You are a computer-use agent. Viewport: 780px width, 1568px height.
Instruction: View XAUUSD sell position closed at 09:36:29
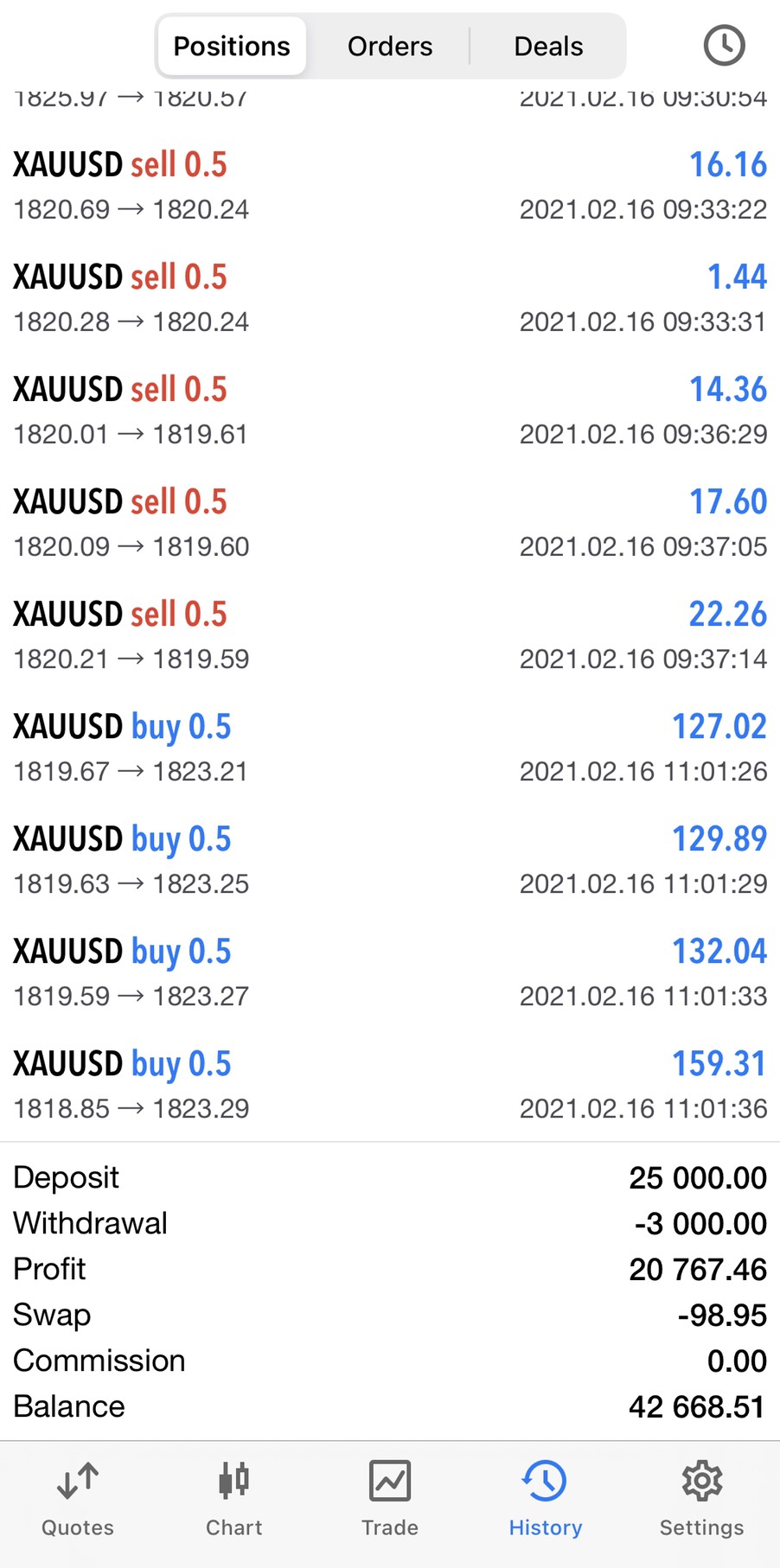(390, 411)
